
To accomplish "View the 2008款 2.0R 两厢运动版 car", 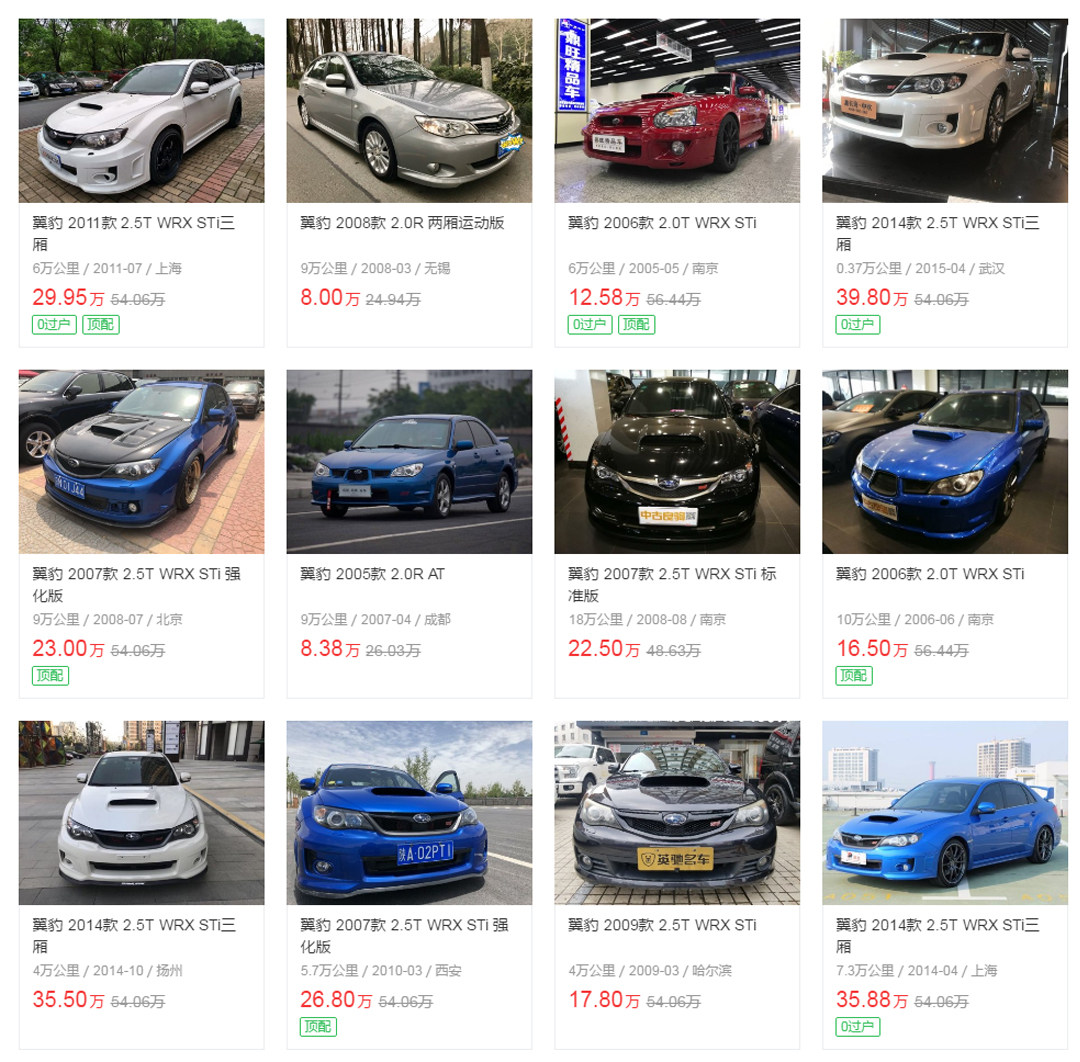I will click(409, 112).
